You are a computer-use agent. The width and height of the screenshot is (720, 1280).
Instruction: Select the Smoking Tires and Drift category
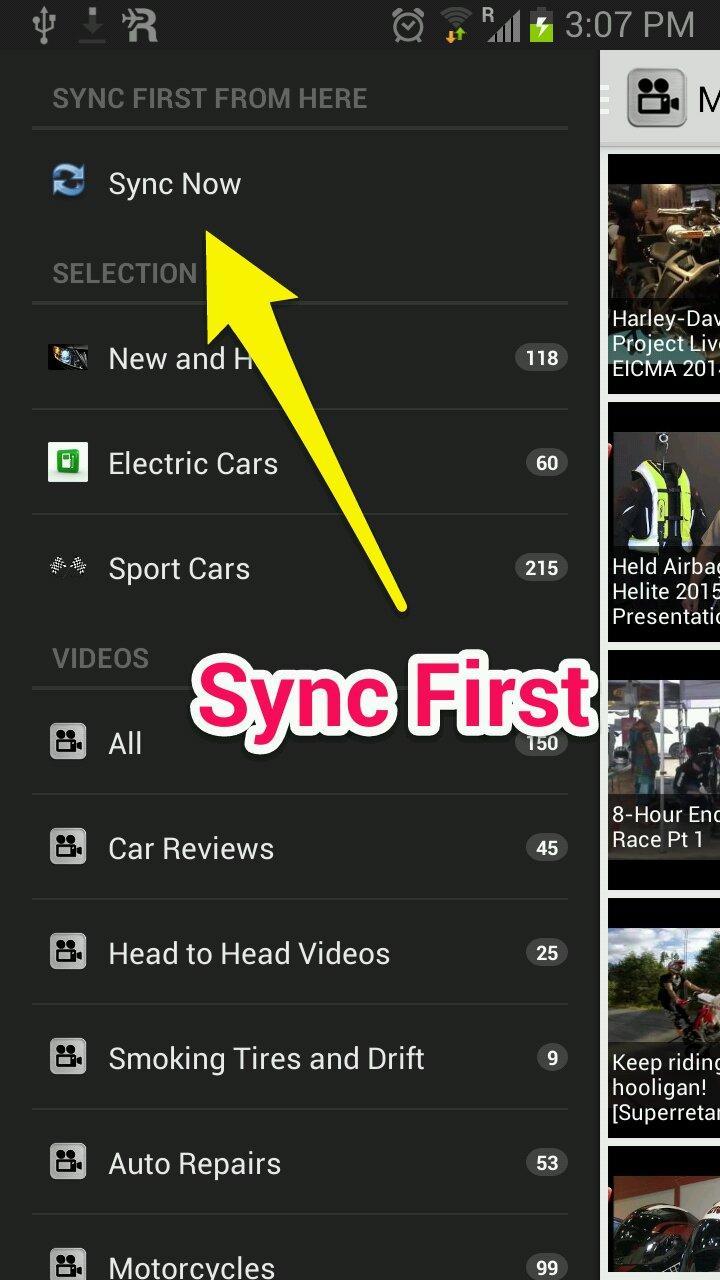point(266,1058)
